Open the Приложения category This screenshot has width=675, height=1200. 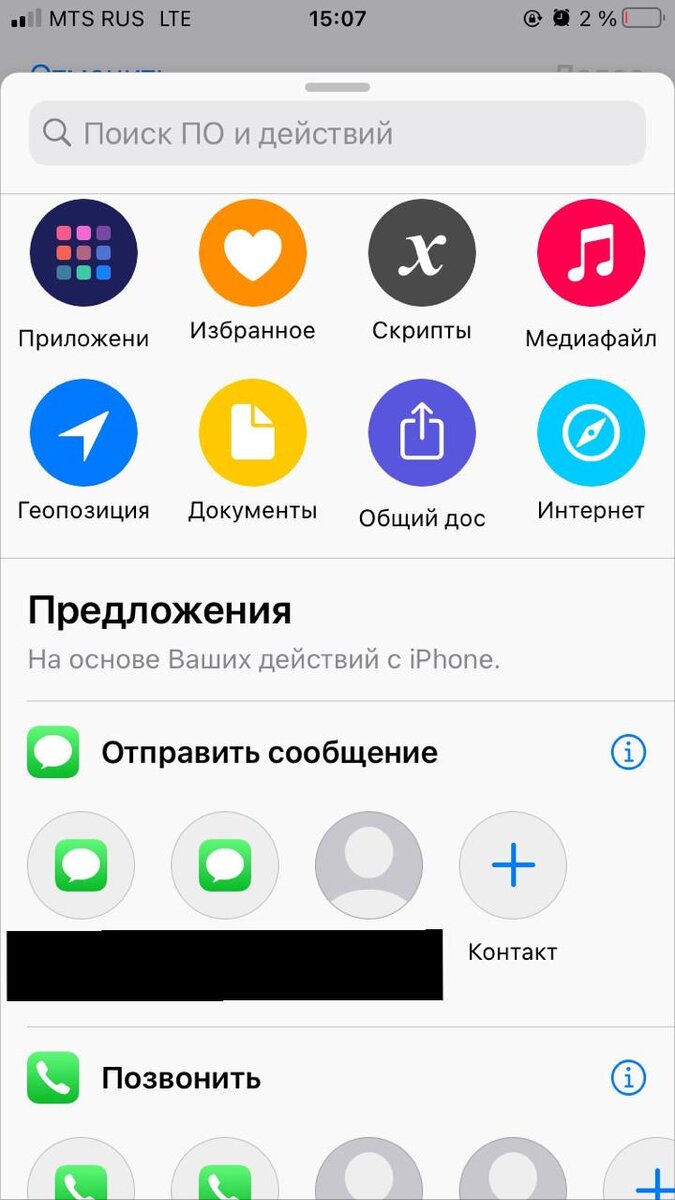(84, 252)
